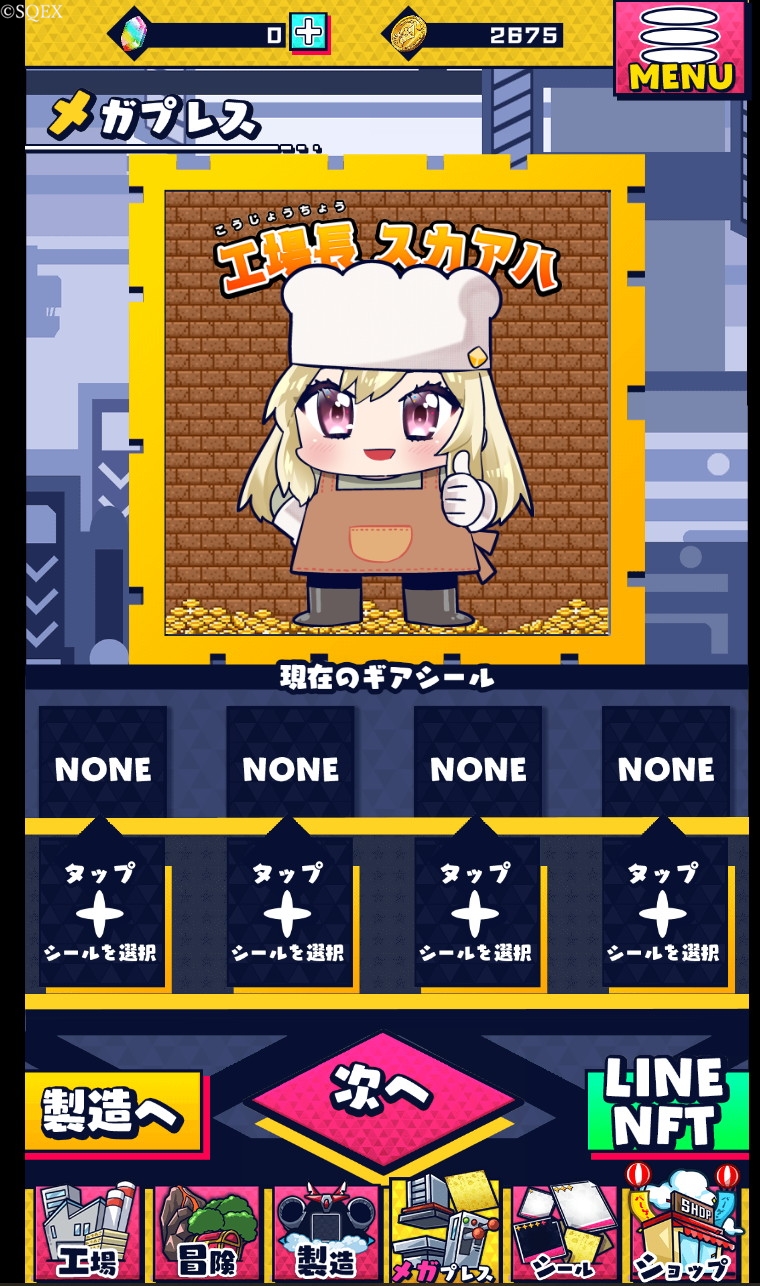Go to 製造へ

tap(114, 1112)
